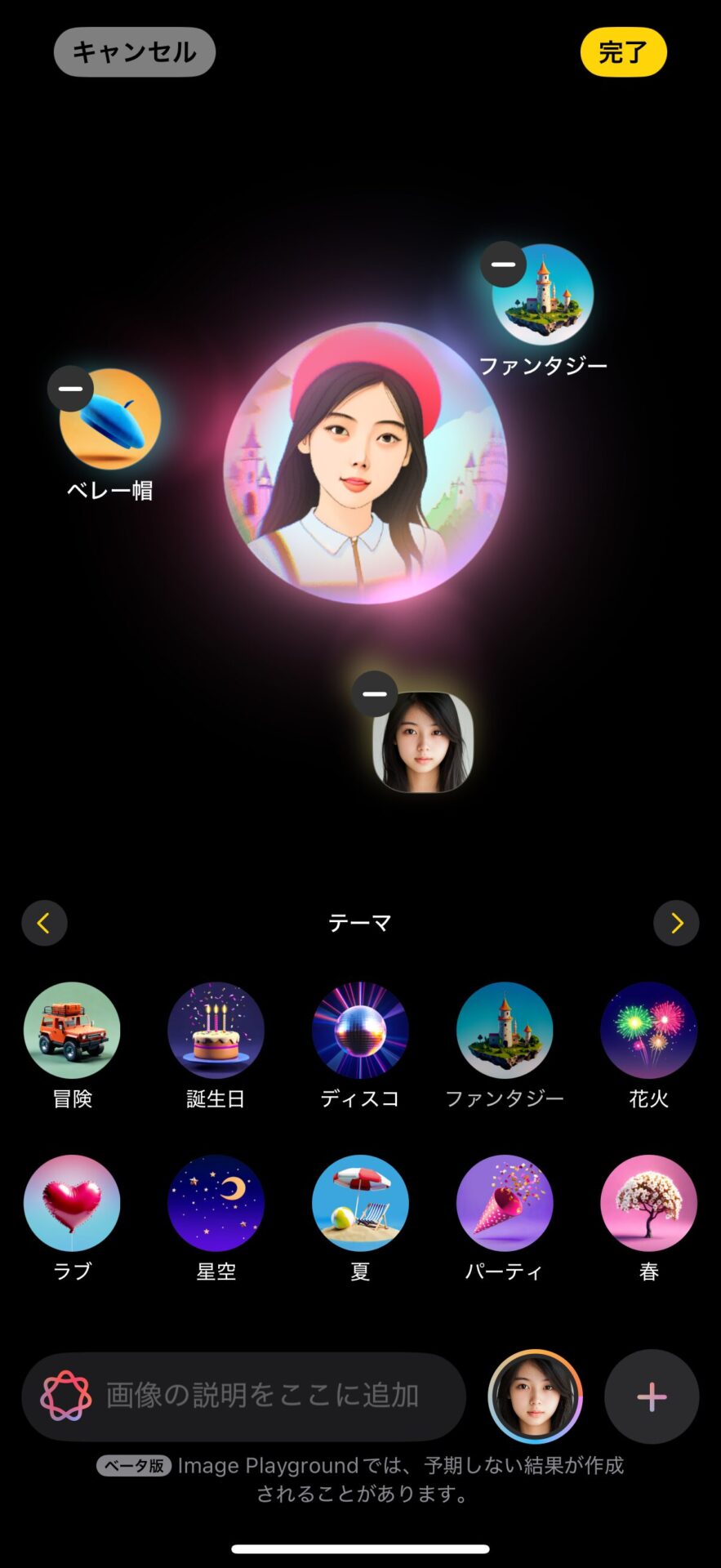Select the ラブ theme
The height and width of the screenshot is (1568, 721).
tap(72, 1203)
